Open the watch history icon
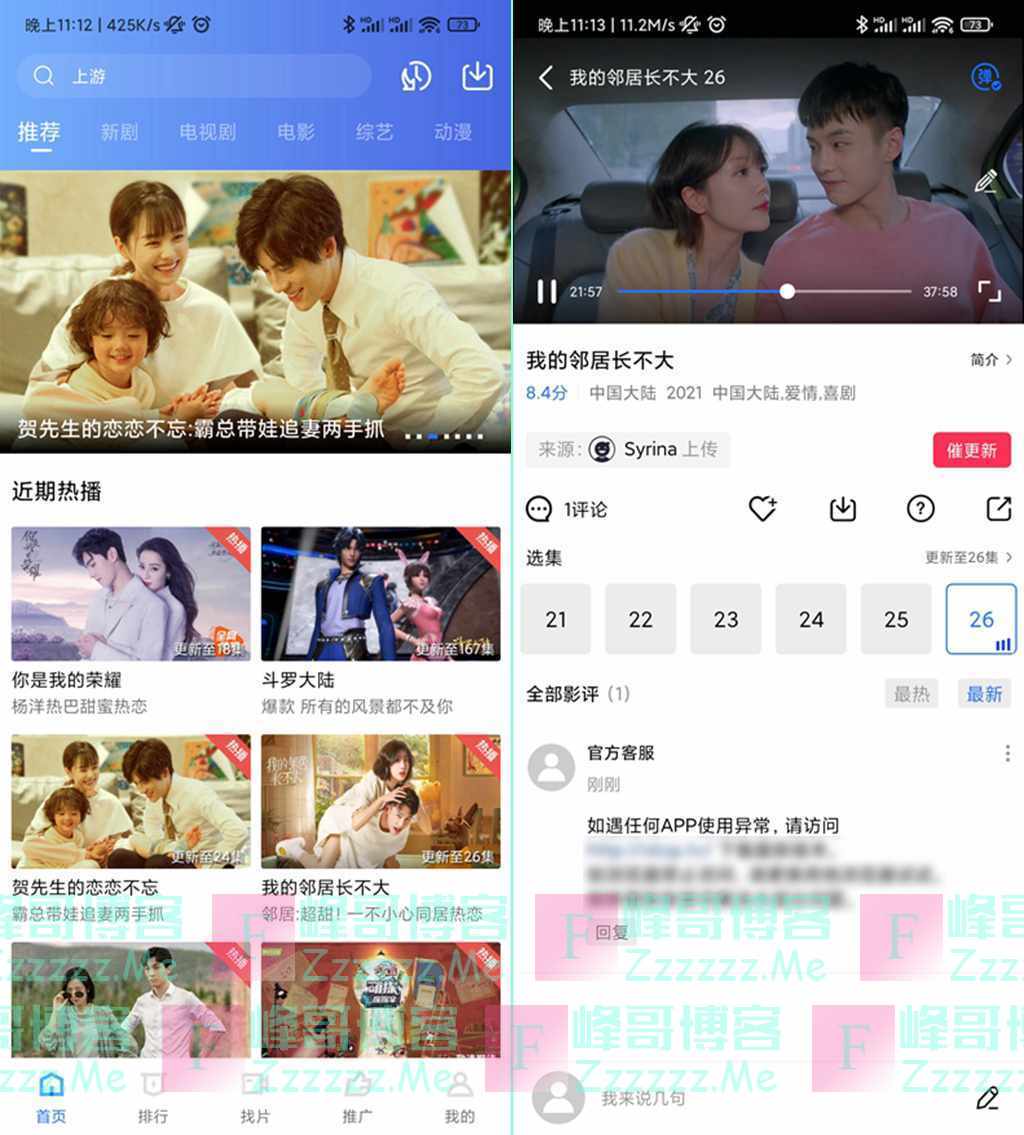 click(415, 76)
